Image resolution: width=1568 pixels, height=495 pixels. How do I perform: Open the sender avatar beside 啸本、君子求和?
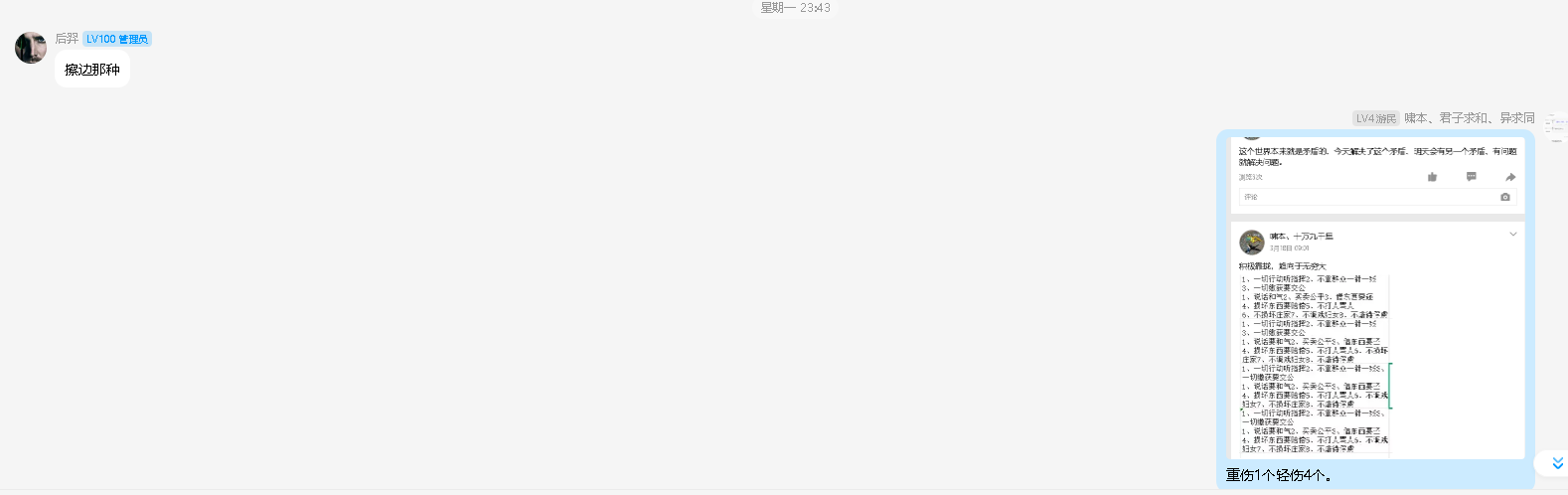coord(1556,126)
